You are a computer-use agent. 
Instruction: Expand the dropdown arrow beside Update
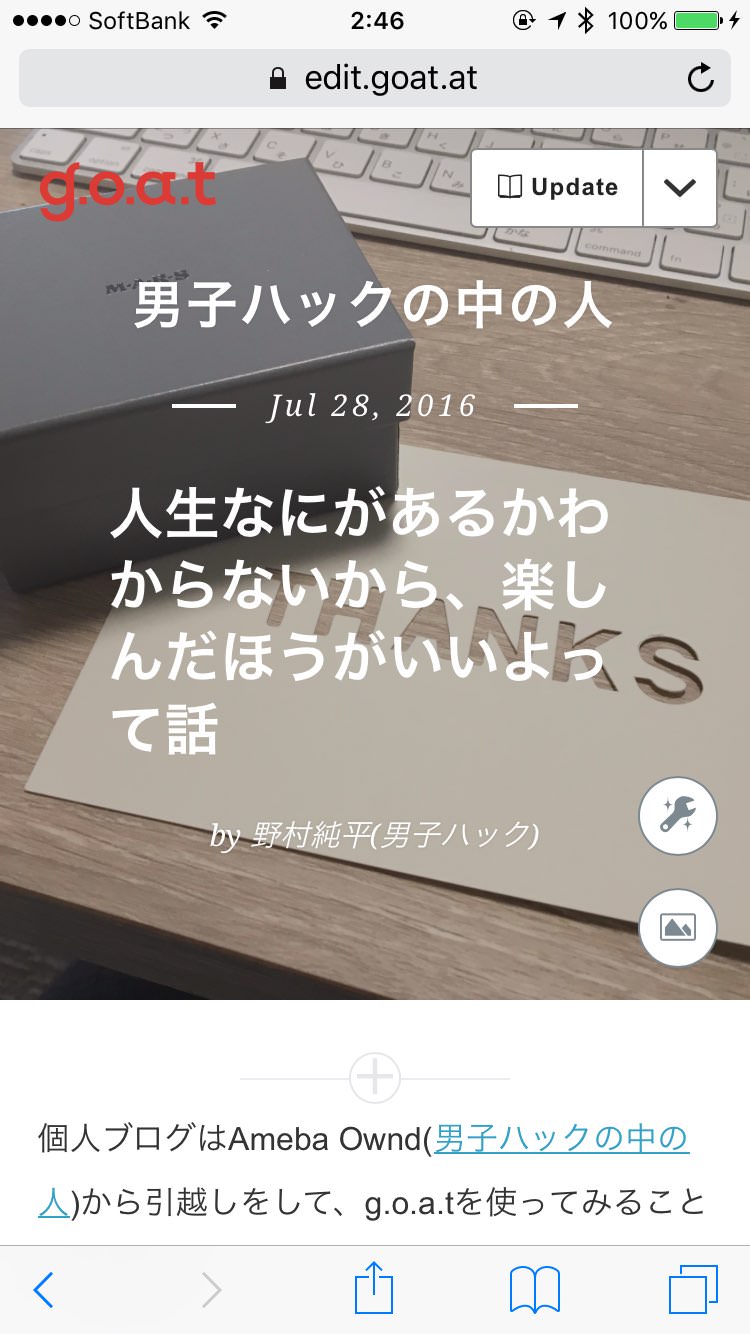pos(680,188)
